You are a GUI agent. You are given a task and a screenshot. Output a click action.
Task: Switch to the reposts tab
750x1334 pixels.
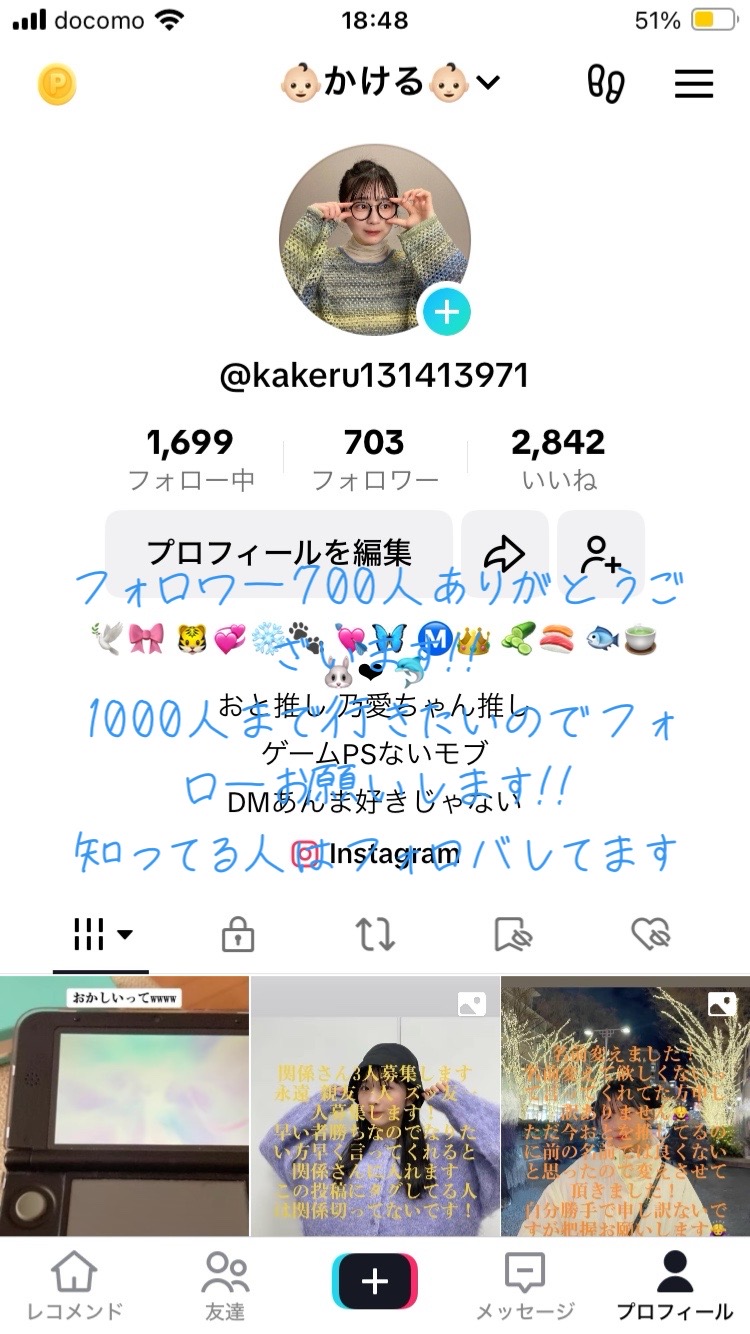pos(375,935)
